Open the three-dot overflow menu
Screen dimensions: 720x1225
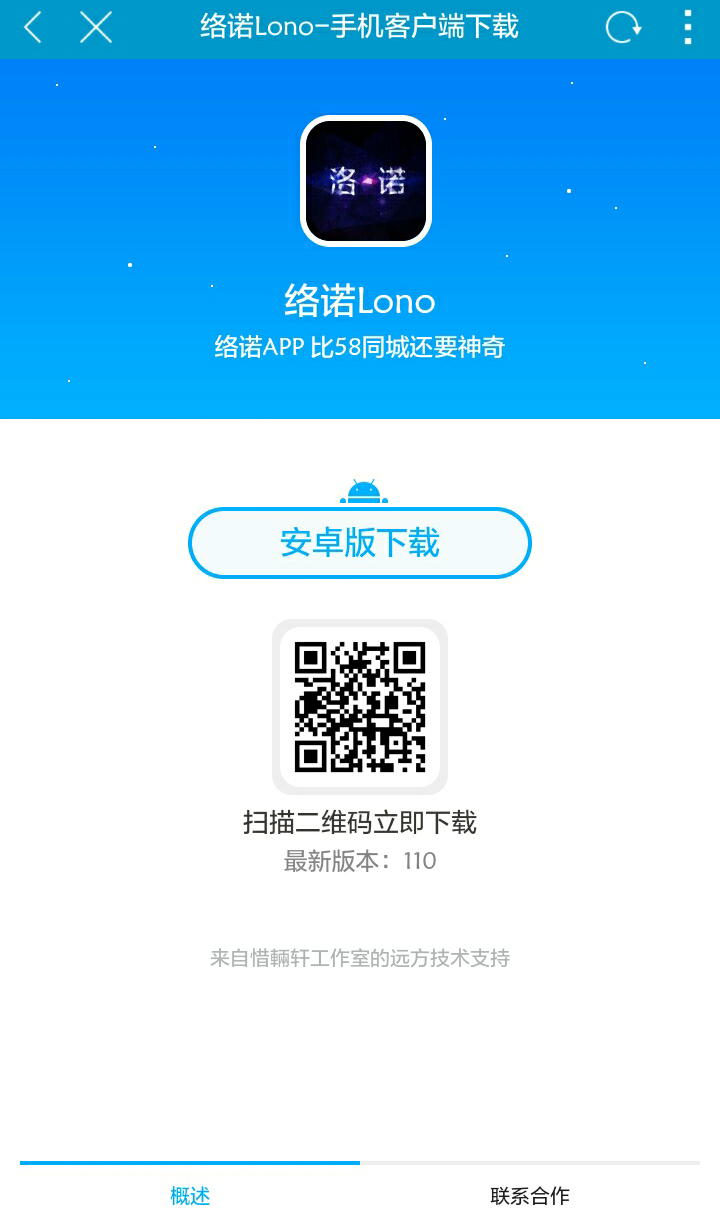(687, 28)
